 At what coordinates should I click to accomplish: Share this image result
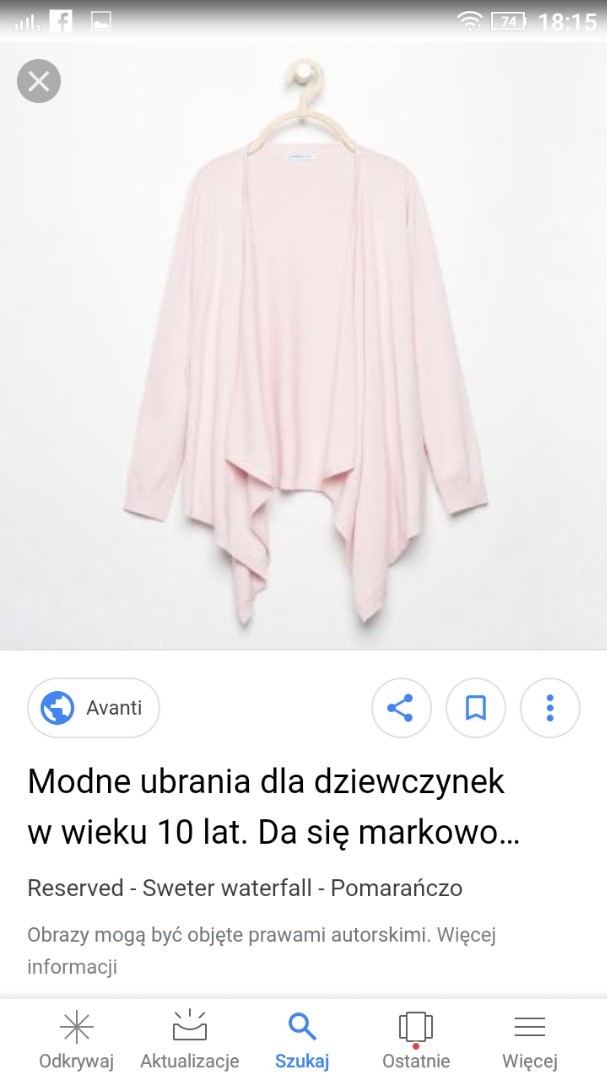pos(401,707)
